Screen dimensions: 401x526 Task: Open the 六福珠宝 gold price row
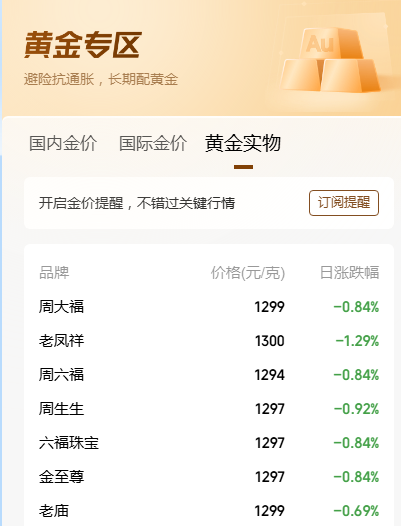[209, 443]
